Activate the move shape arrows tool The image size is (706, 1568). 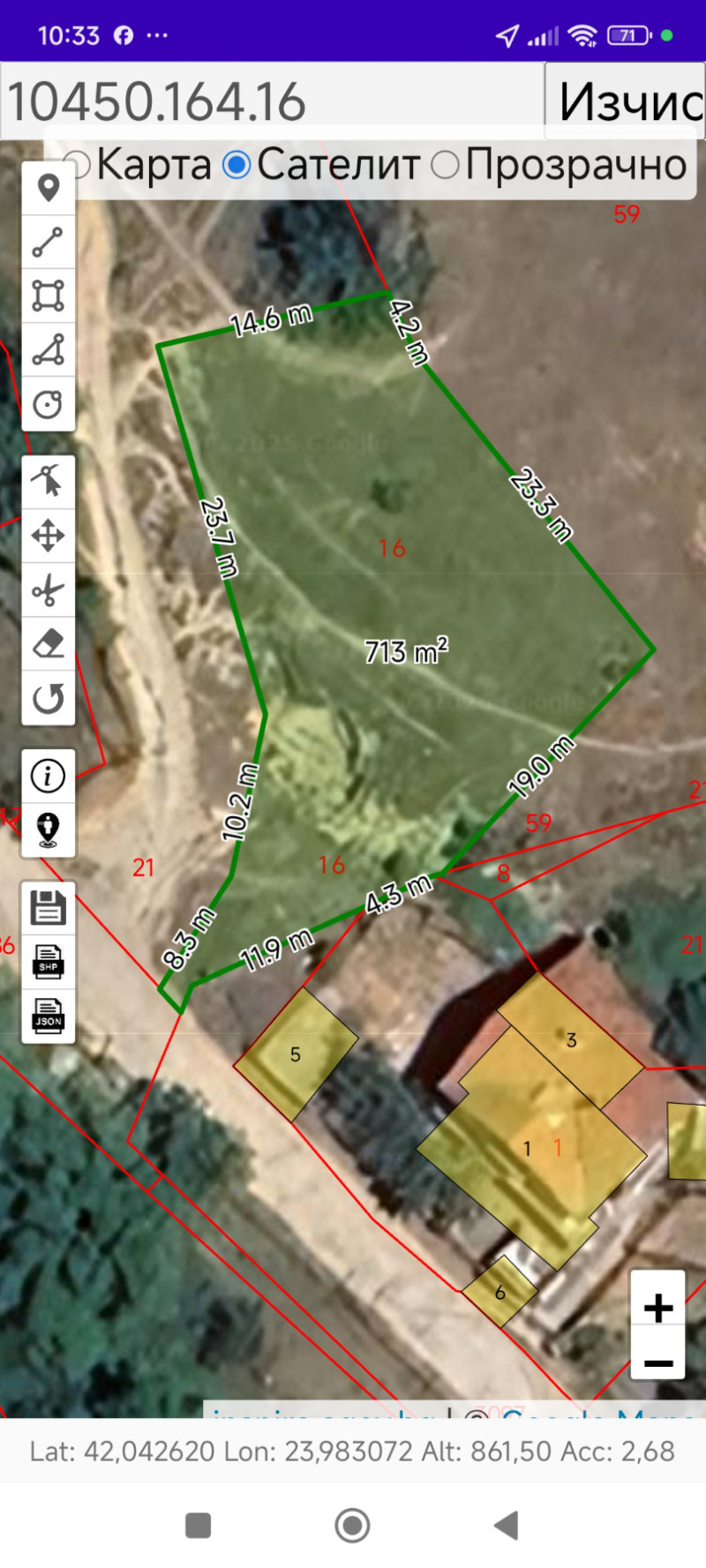coord(49,536)
